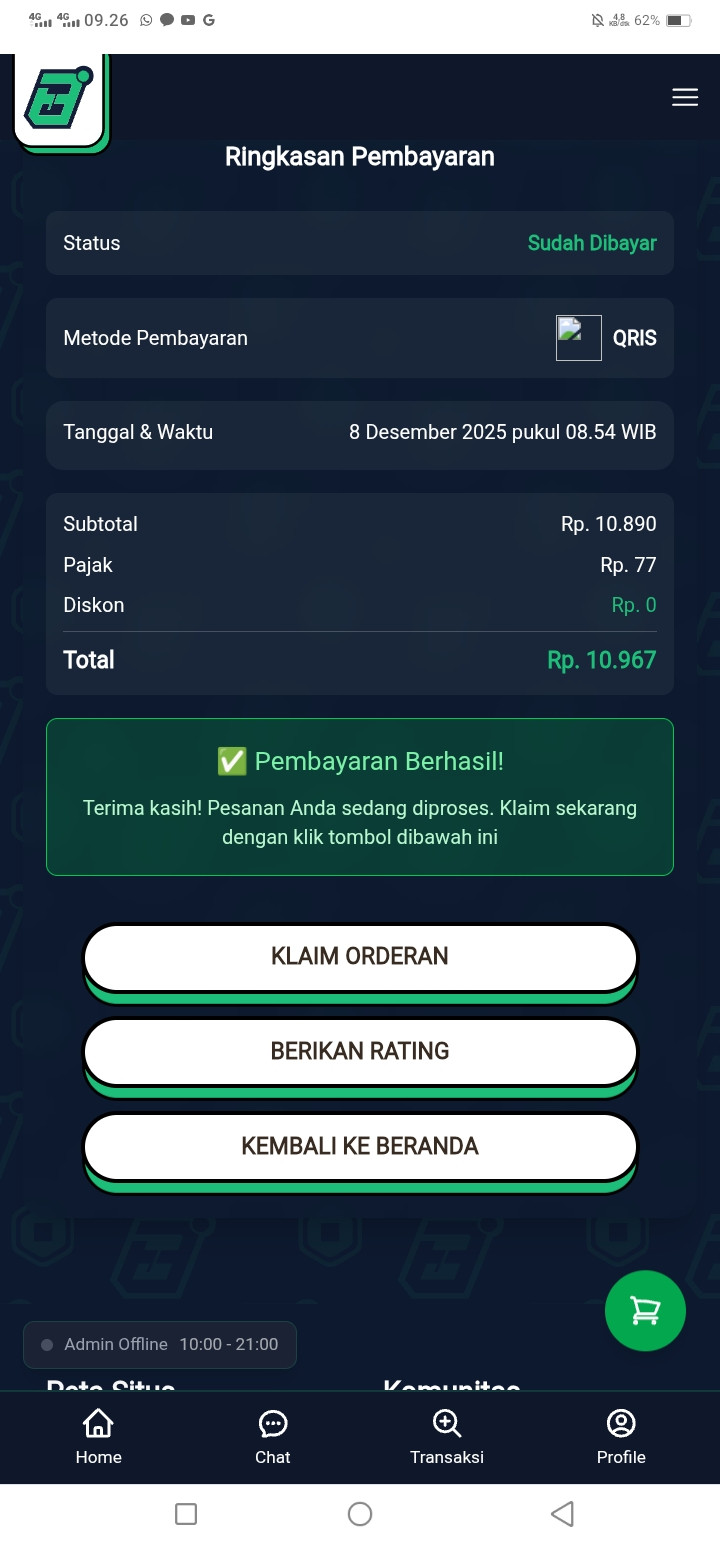The height and width of the screenshot is (1544, 720).
Task: Select BERIKAN RATING
Action: pos(360,1052)
